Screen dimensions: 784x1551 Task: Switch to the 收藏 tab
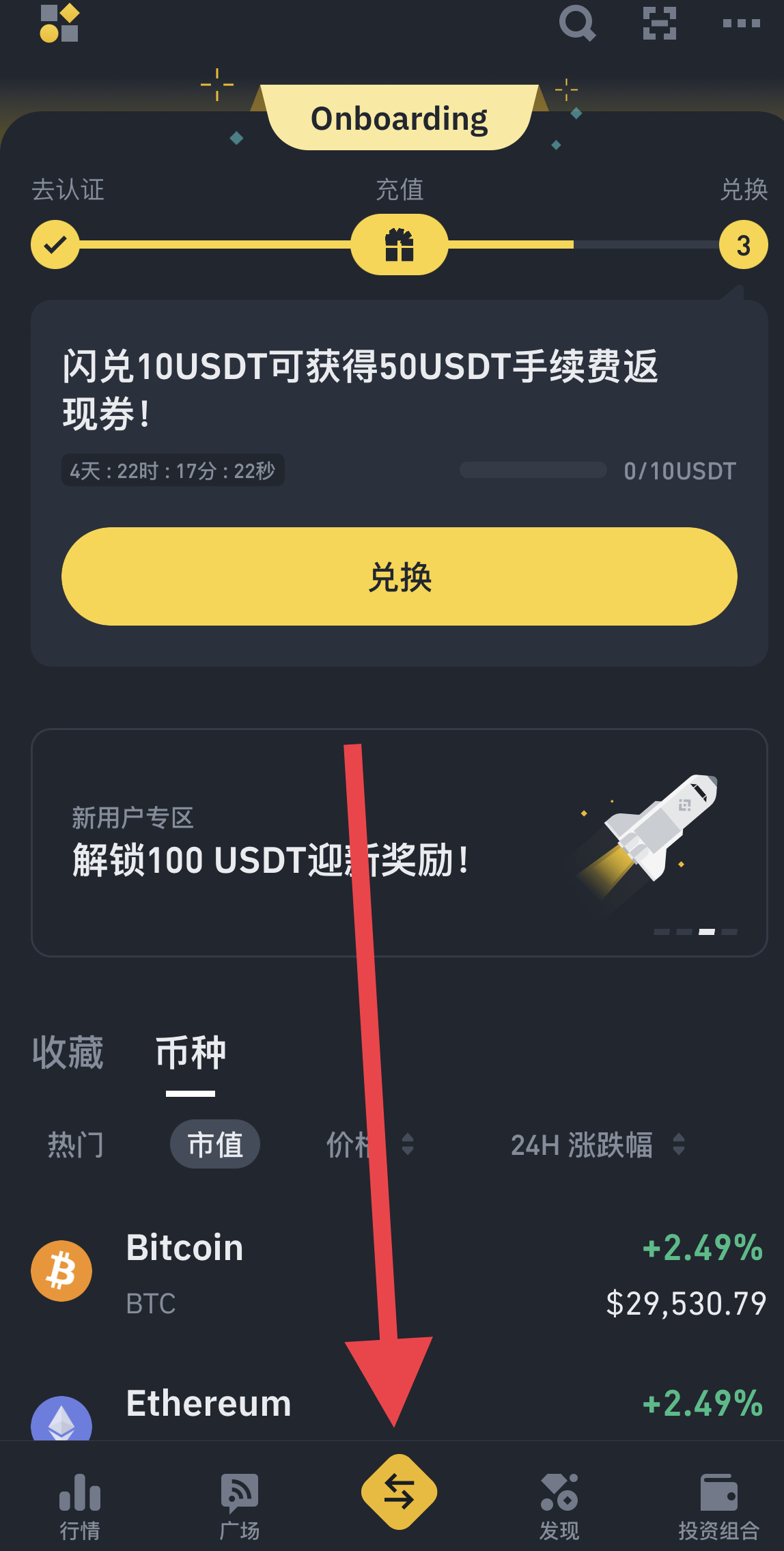tap(68, 1052)
